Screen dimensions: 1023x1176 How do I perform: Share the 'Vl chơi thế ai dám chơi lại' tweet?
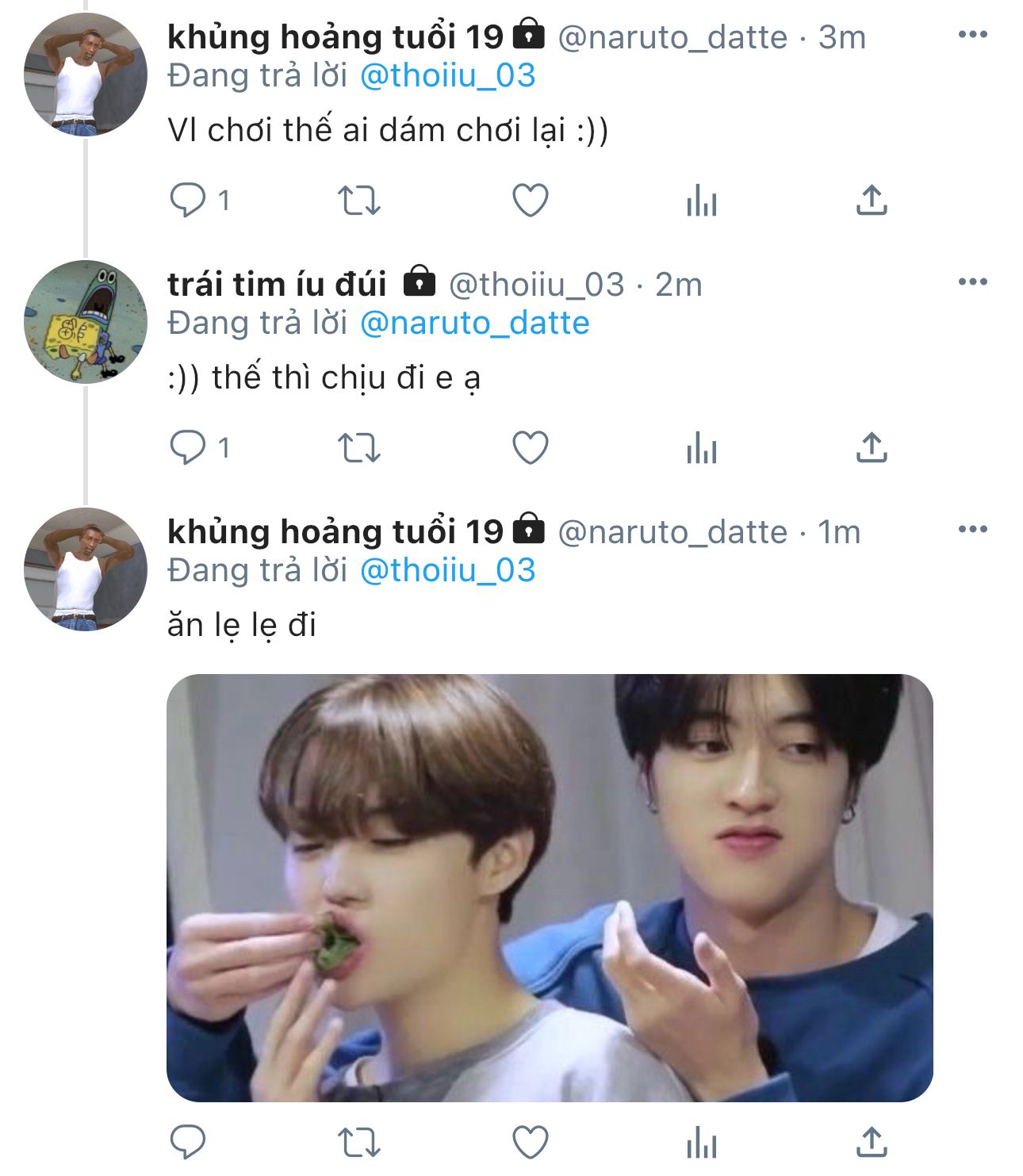click(872, 200)
